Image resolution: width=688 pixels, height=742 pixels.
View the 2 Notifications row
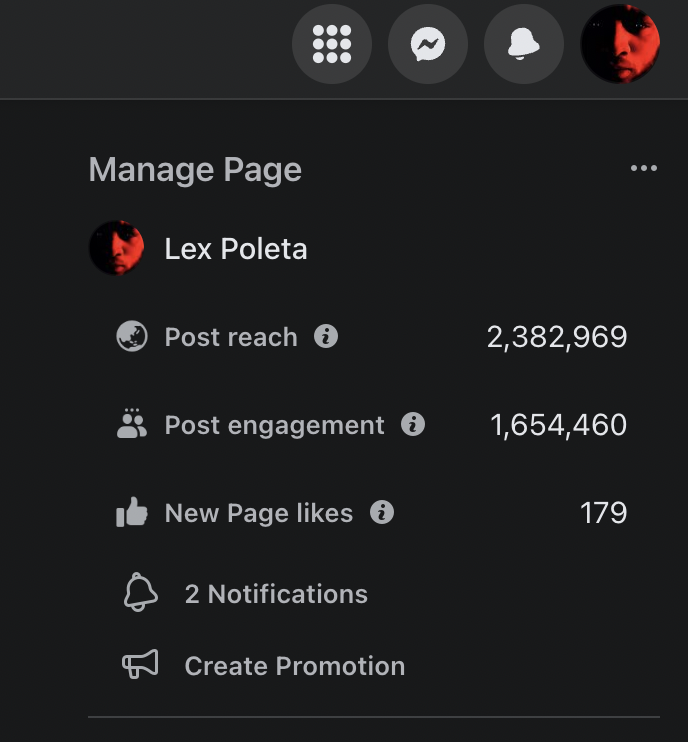(275, 594)
